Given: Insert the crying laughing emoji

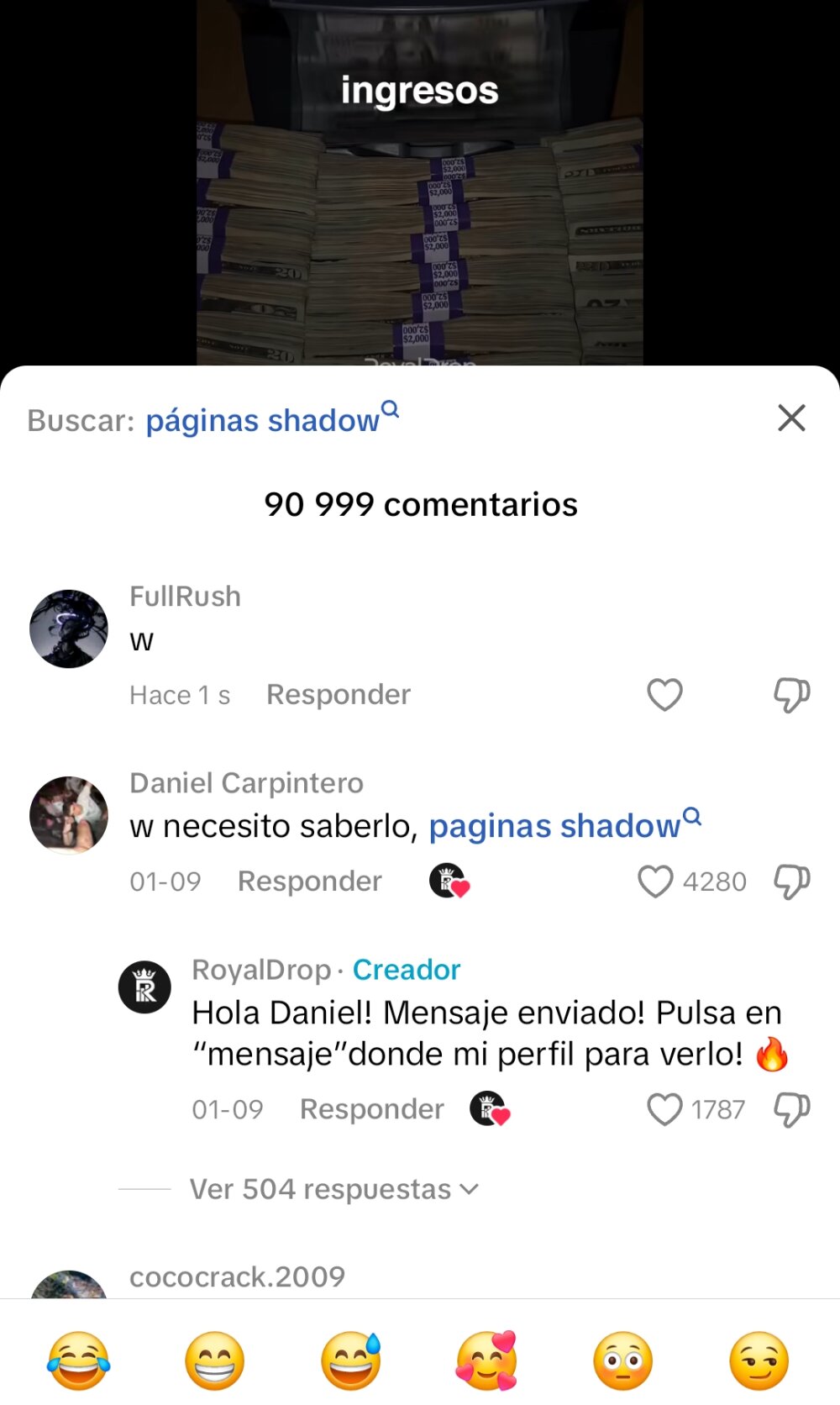Looking at the screenshot, I should (79, 1360).
